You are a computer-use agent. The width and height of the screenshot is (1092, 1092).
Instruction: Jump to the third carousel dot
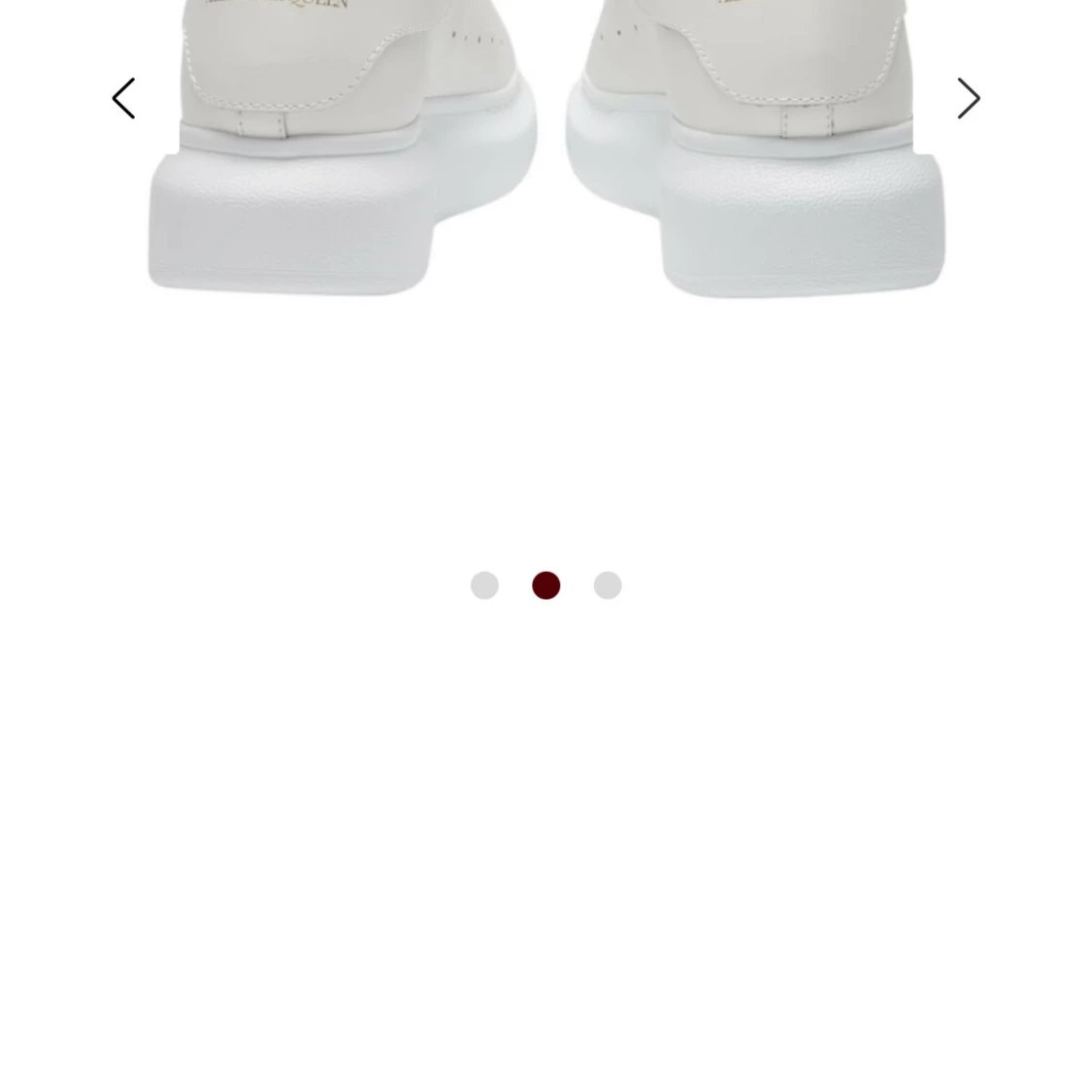tap(608, 585)
